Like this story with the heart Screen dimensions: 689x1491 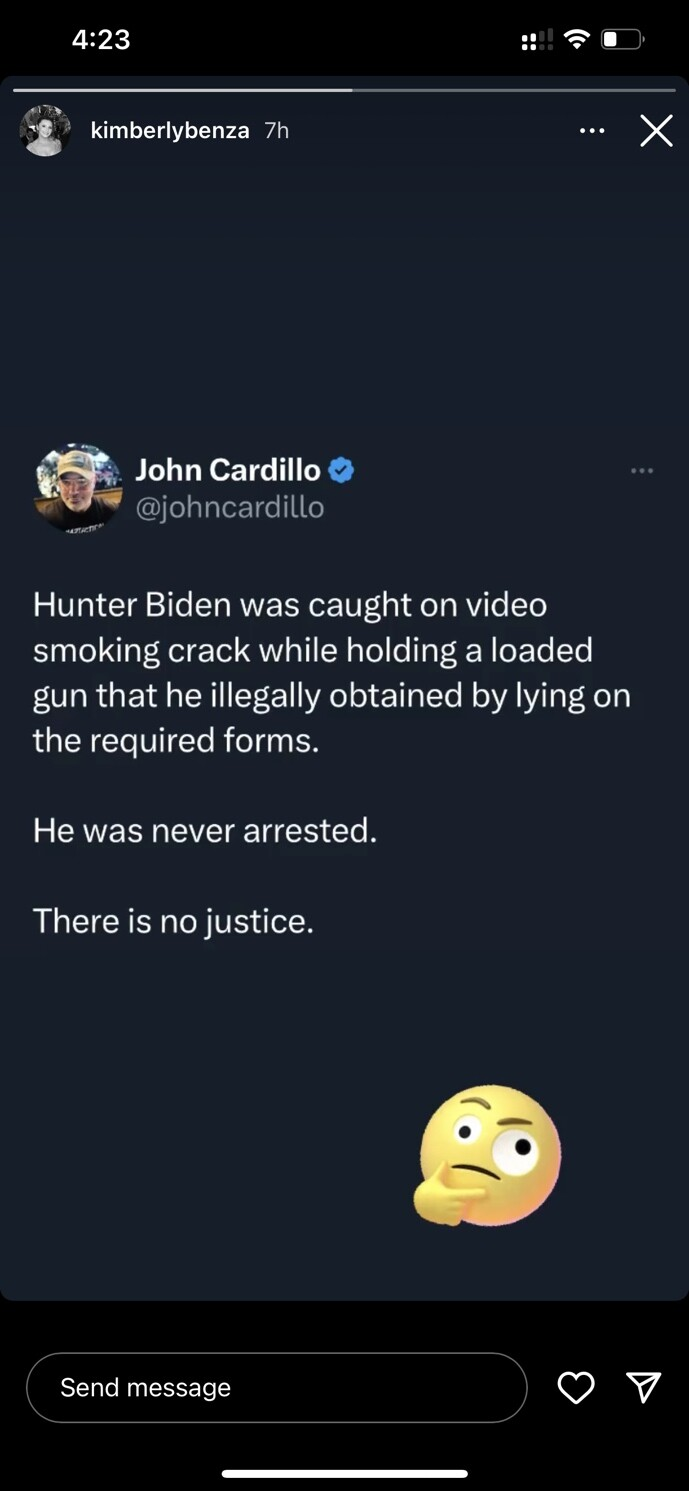[x=576, y=1387]
